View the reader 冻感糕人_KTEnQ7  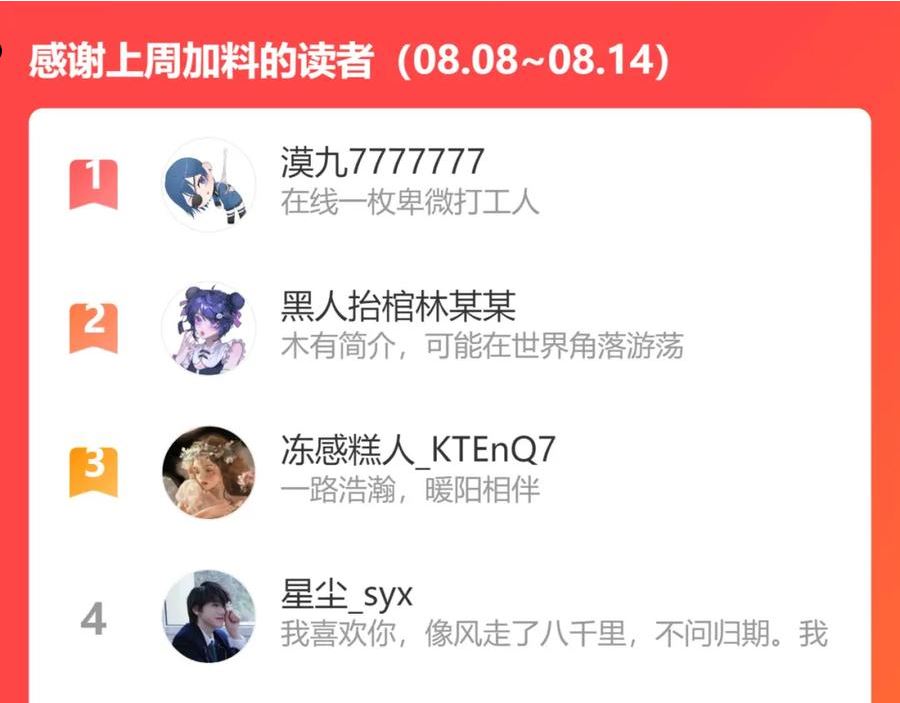[449, 472]
